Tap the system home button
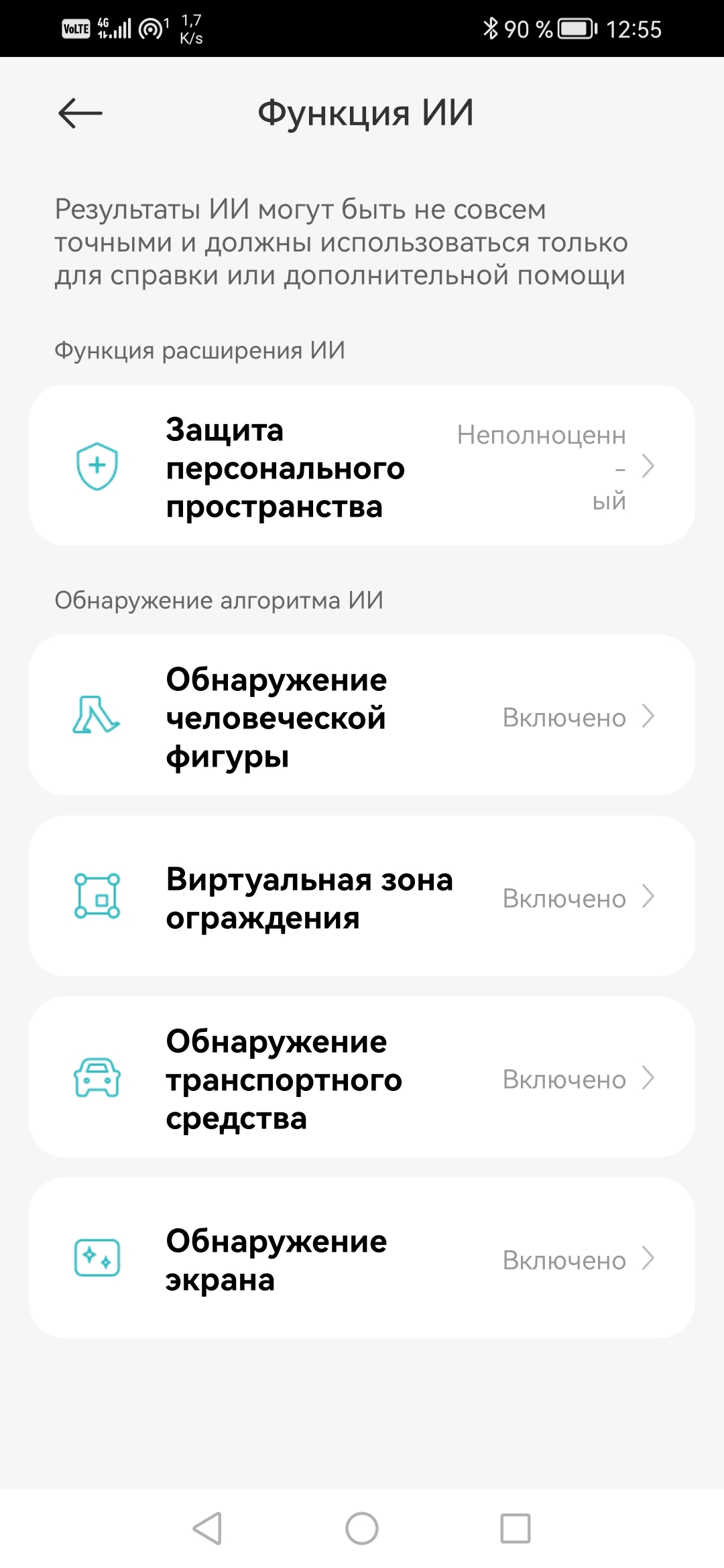The image size is (724, 1568). pos(362,1528)
